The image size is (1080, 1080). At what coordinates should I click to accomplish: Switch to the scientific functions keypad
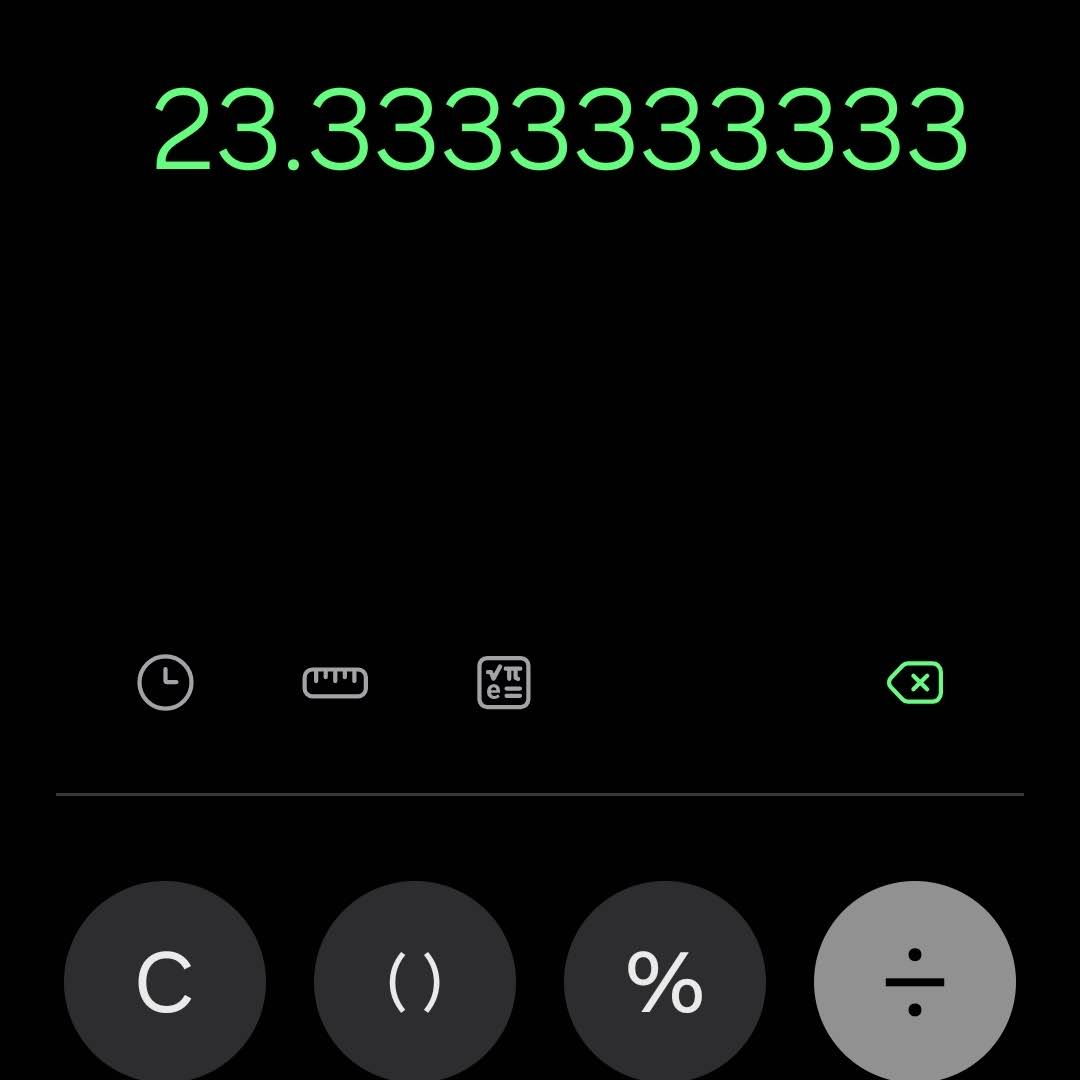[504, 682]
